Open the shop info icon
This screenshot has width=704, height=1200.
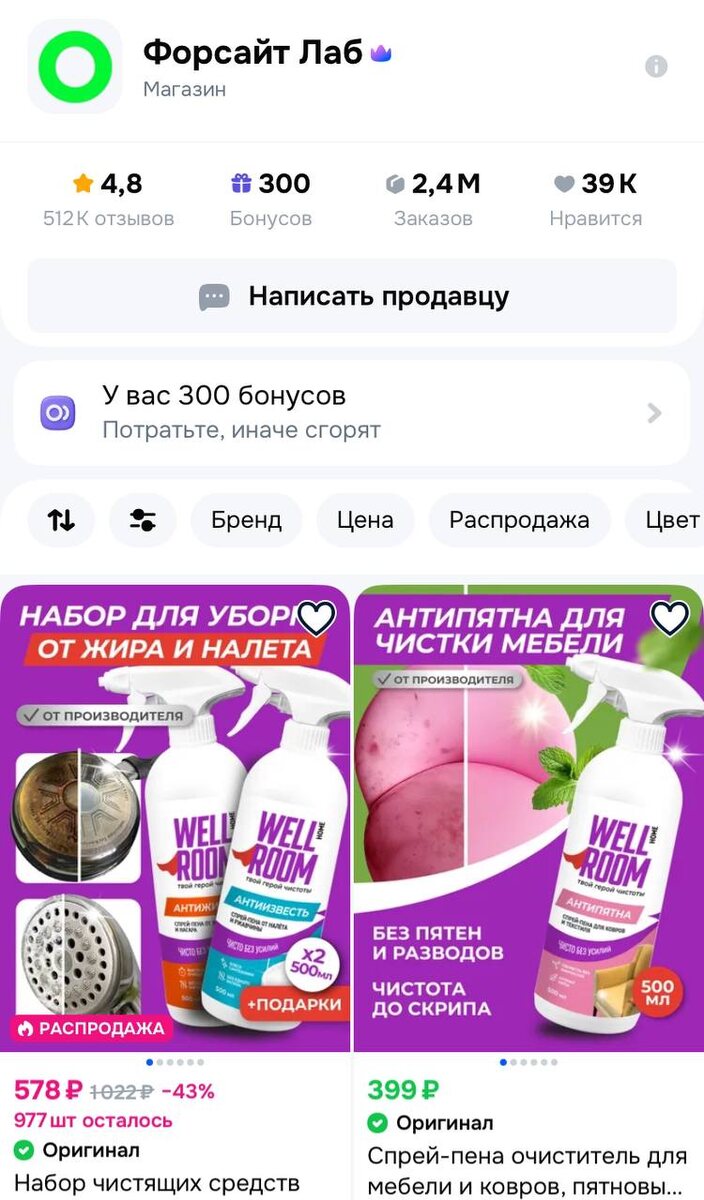point(656,67)
